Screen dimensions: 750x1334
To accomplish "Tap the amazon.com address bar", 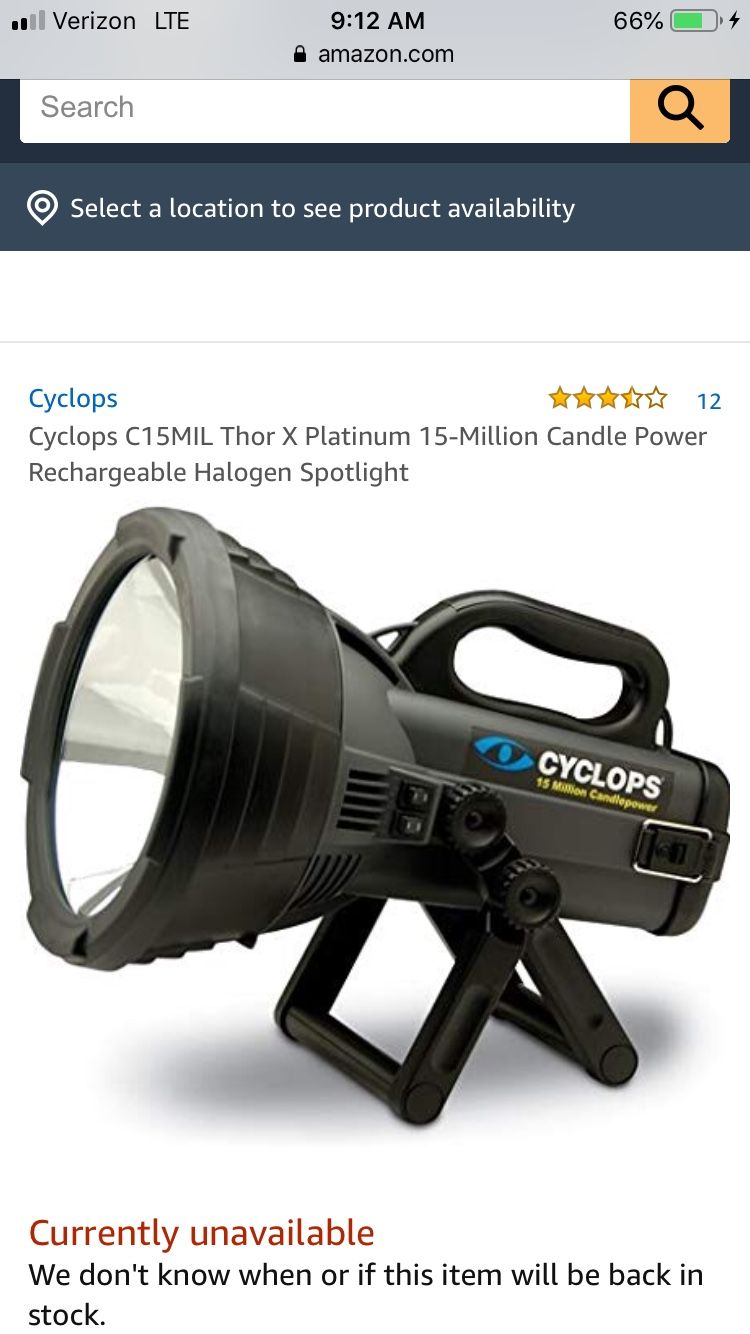I will (x=375, y=54).
